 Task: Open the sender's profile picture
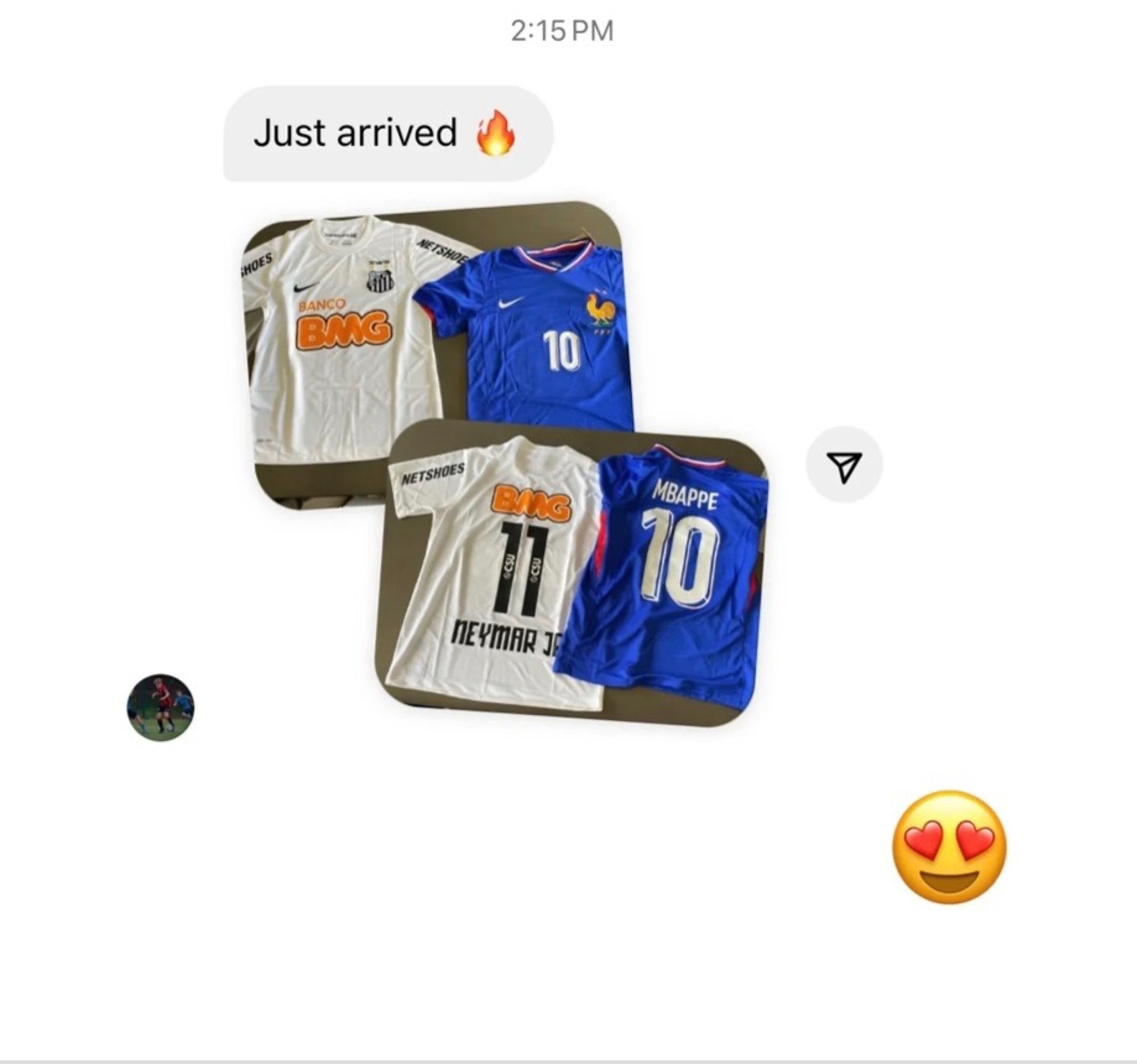(160, 707)
